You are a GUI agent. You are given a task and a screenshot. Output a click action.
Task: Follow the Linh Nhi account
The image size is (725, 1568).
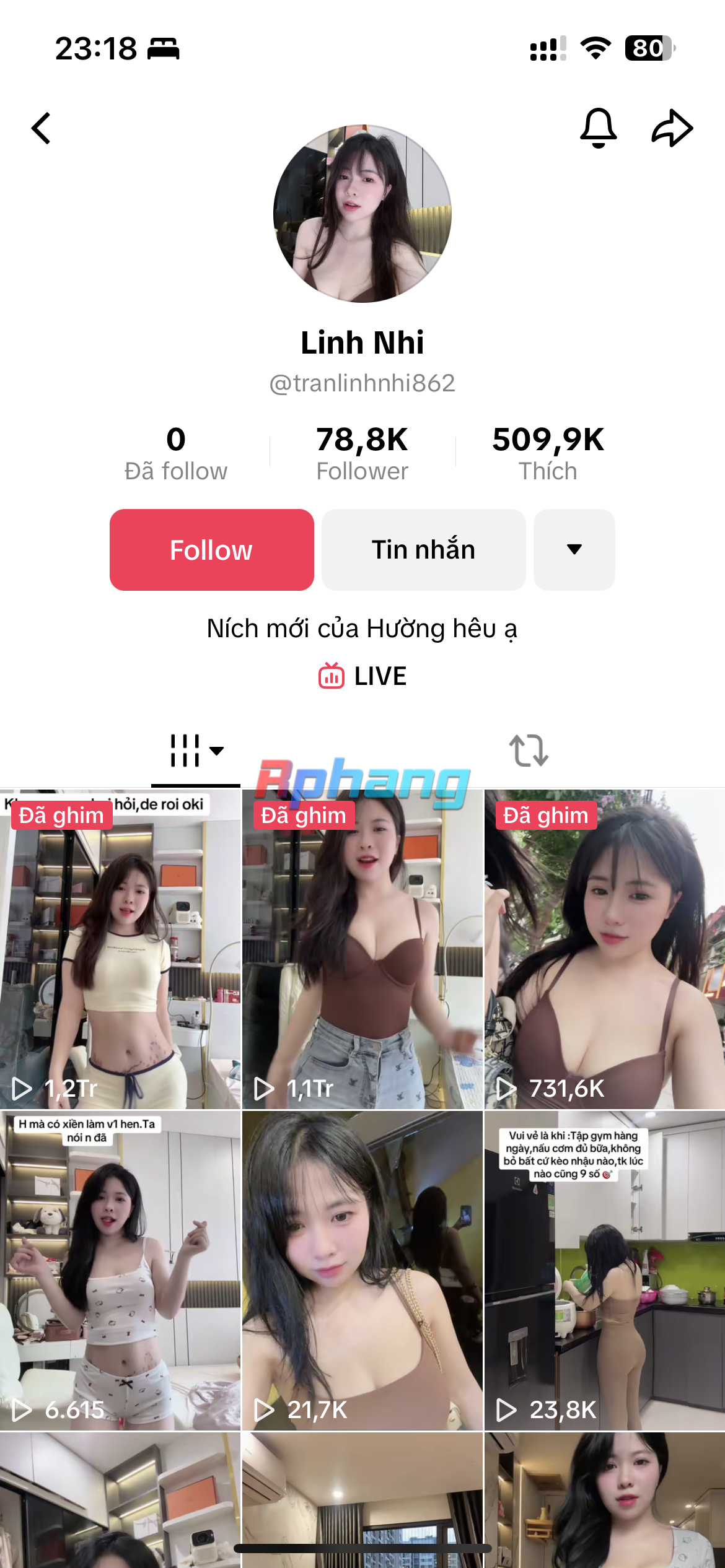point(211,550)
